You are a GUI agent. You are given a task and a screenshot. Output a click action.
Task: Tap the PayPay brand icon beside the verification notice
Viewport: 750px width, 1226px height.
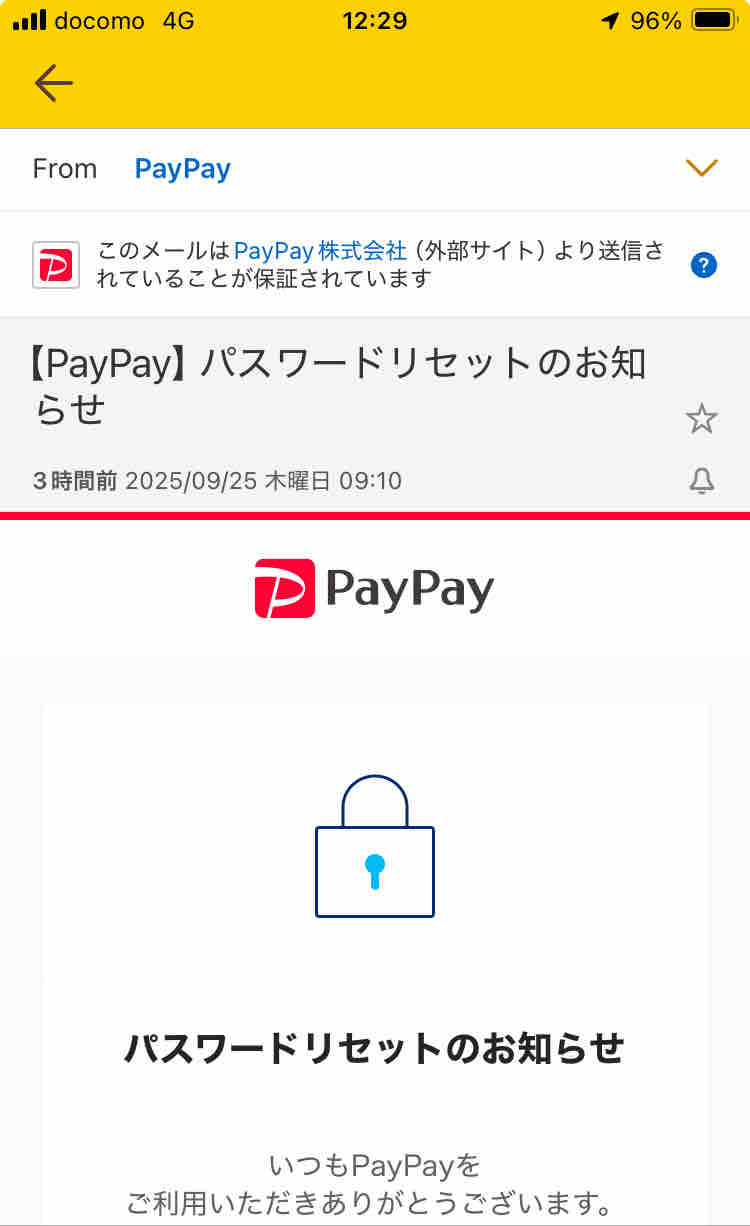(55, 263)
